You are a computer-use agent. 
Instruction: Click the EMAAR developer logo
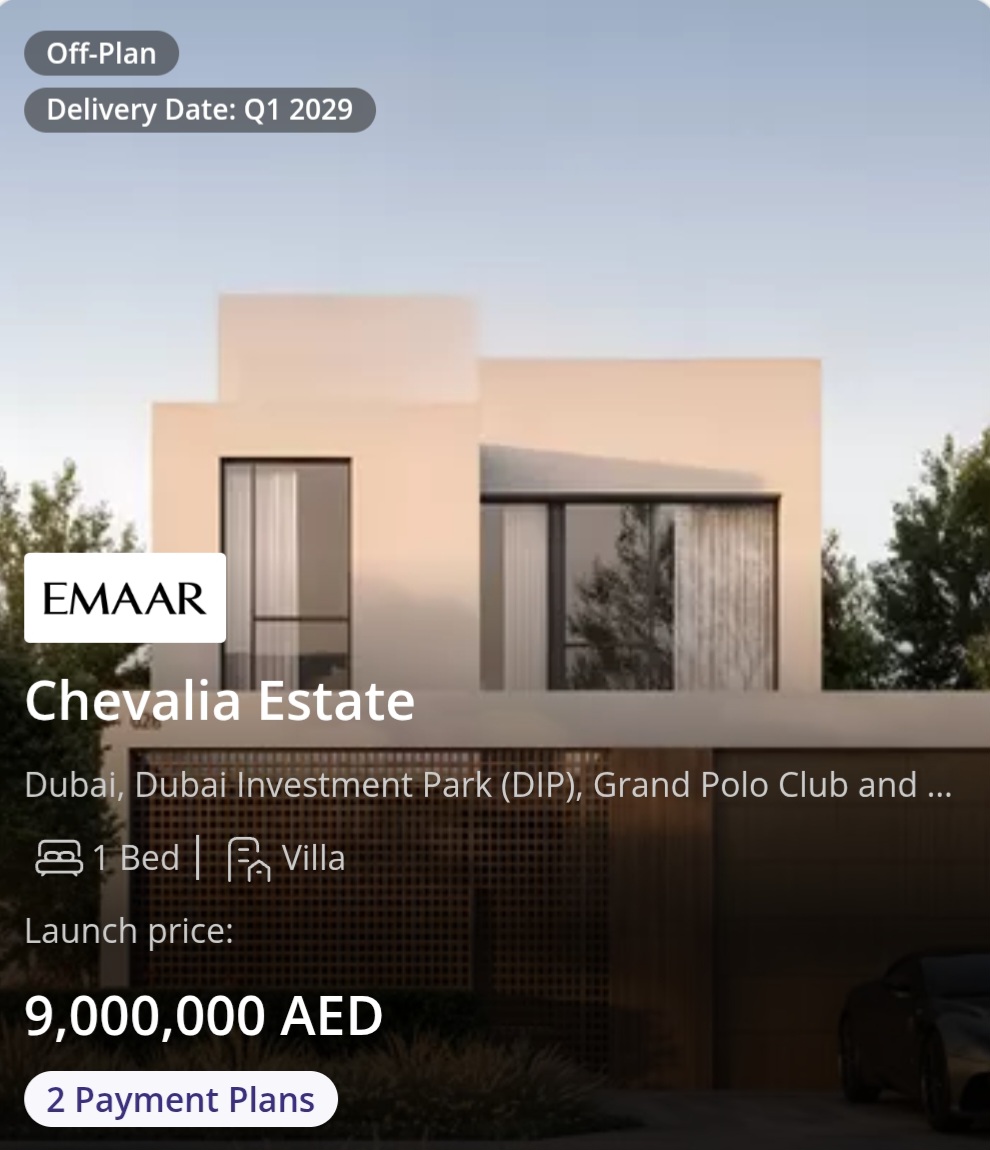(124, 597)
